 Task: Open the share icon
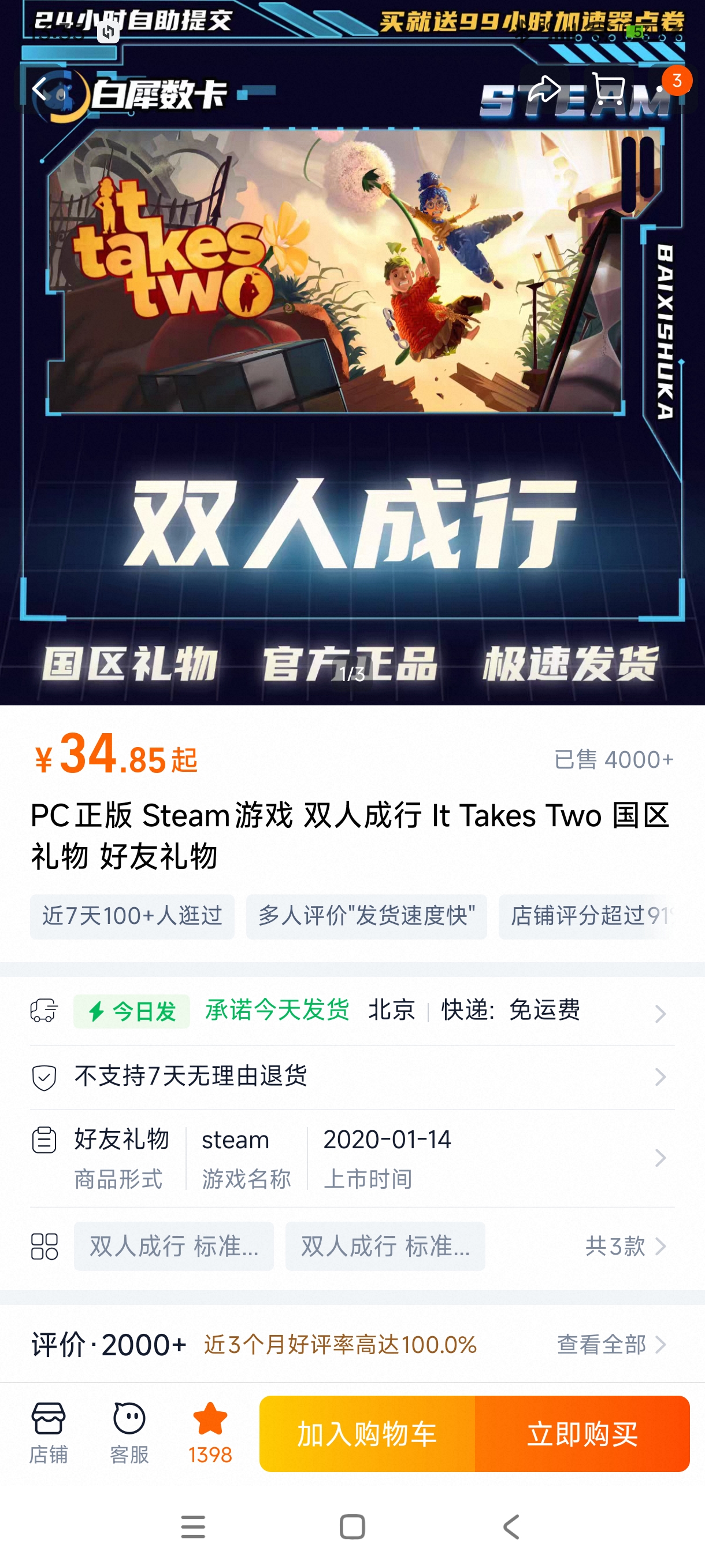pos(546,88)
